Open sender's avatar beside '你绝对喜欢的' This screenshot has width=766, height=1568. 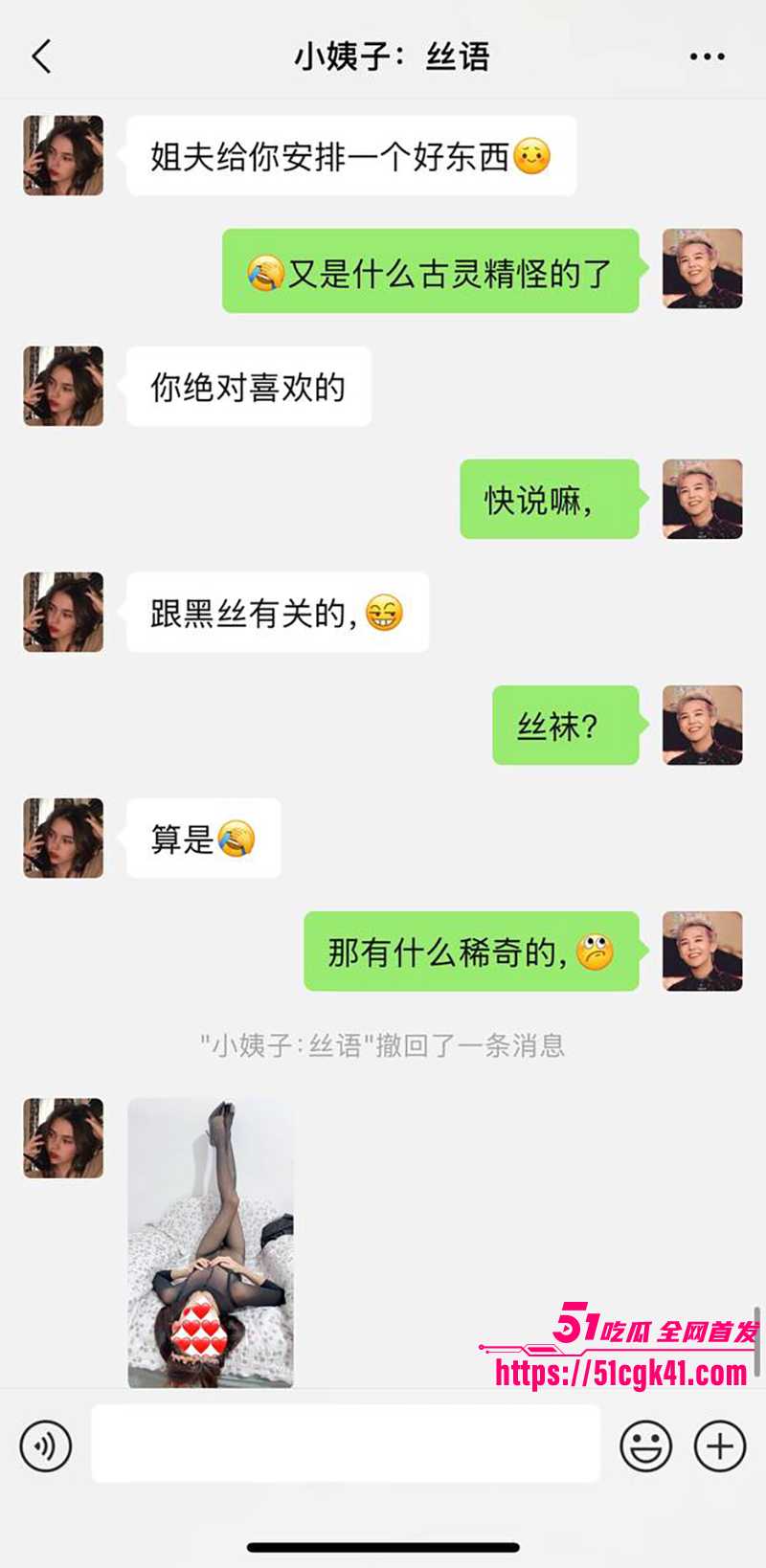point(63,386)
